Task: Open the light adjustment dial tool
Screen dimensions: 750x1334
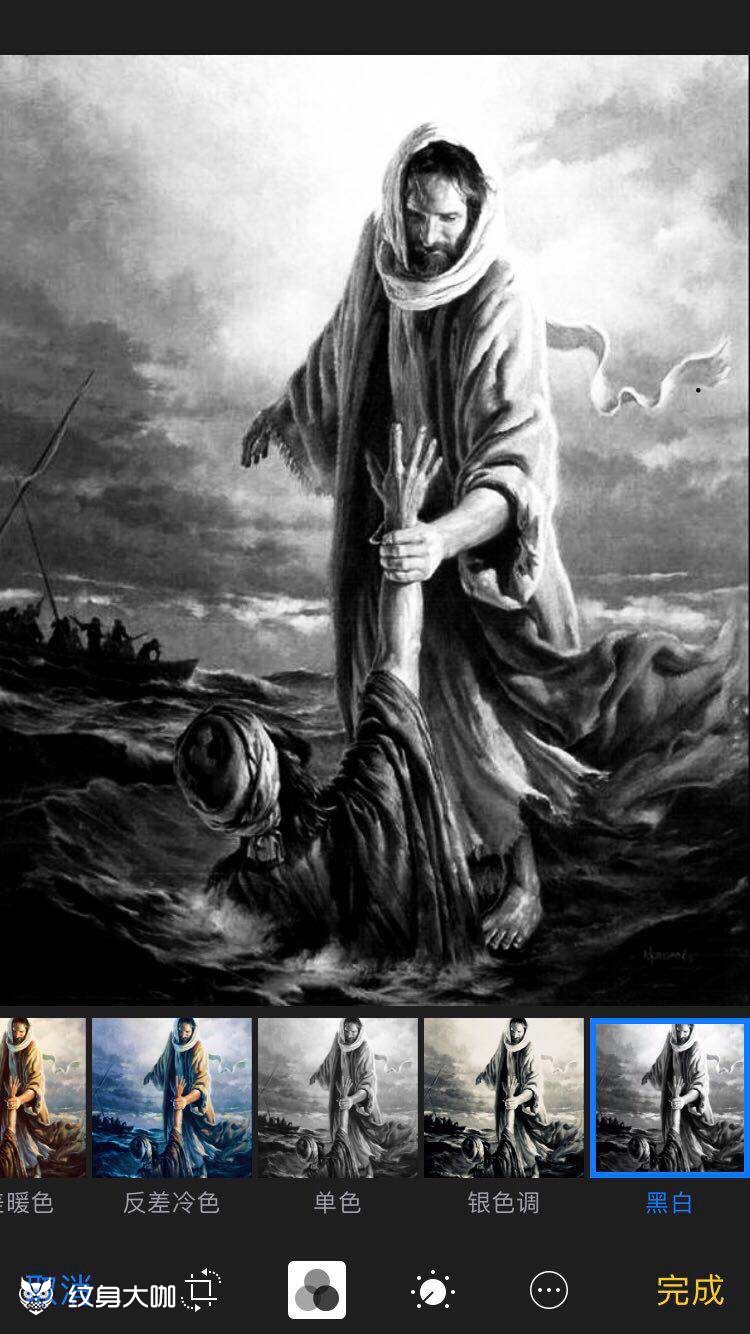Action: pos(433,1291)
